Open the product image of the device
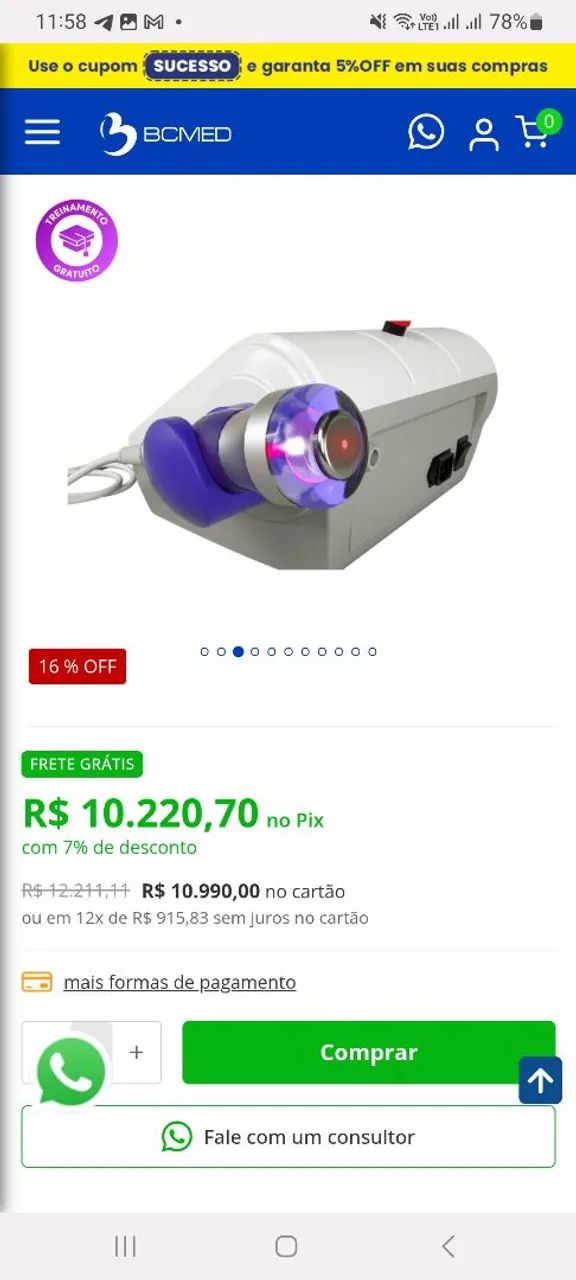 (x=284, y=430)
